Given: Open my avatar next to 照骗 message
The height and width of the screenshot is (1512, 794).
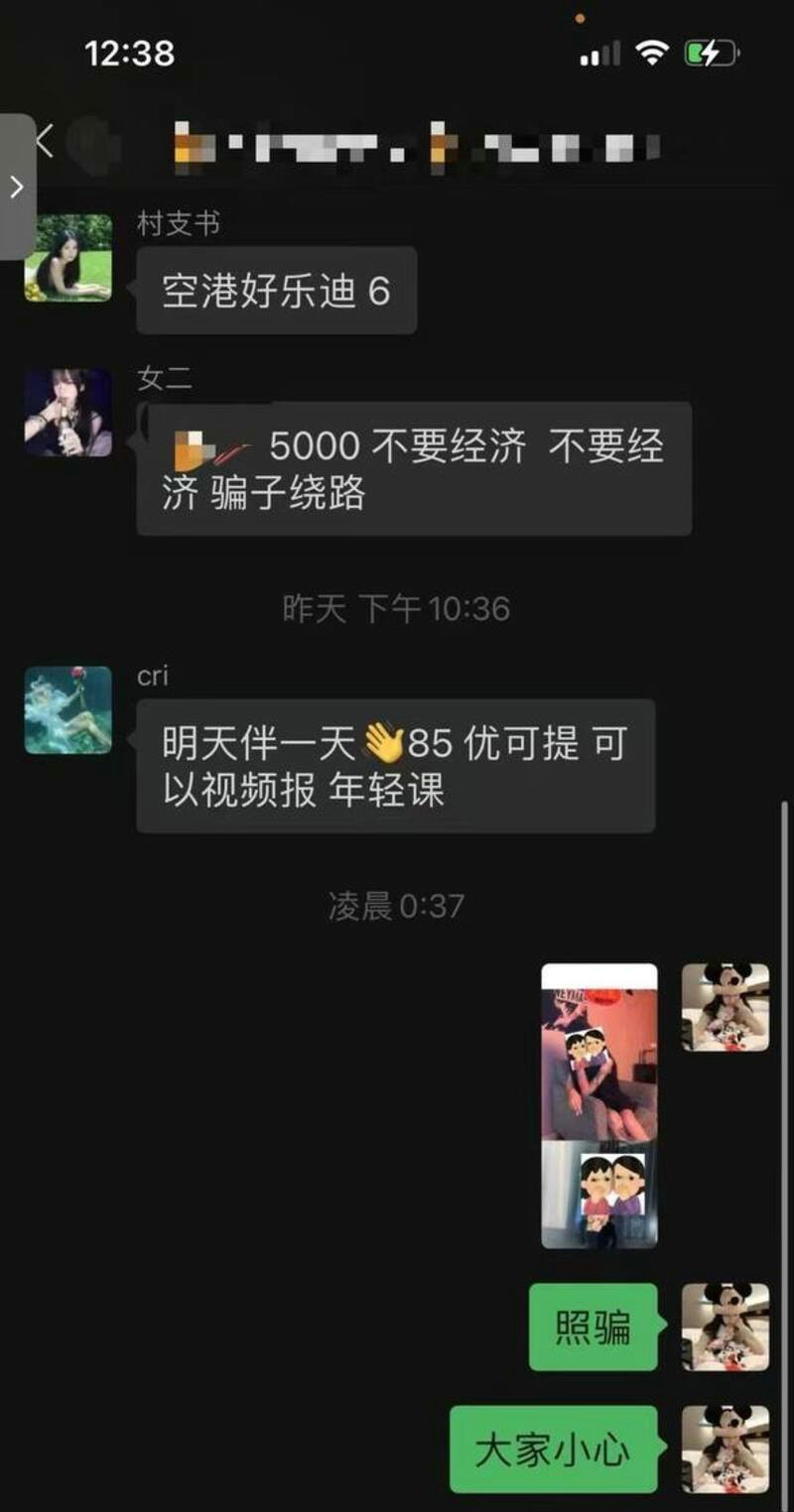Looking at the screenshot, I should pyautogui.click(x=725, y=1327).
